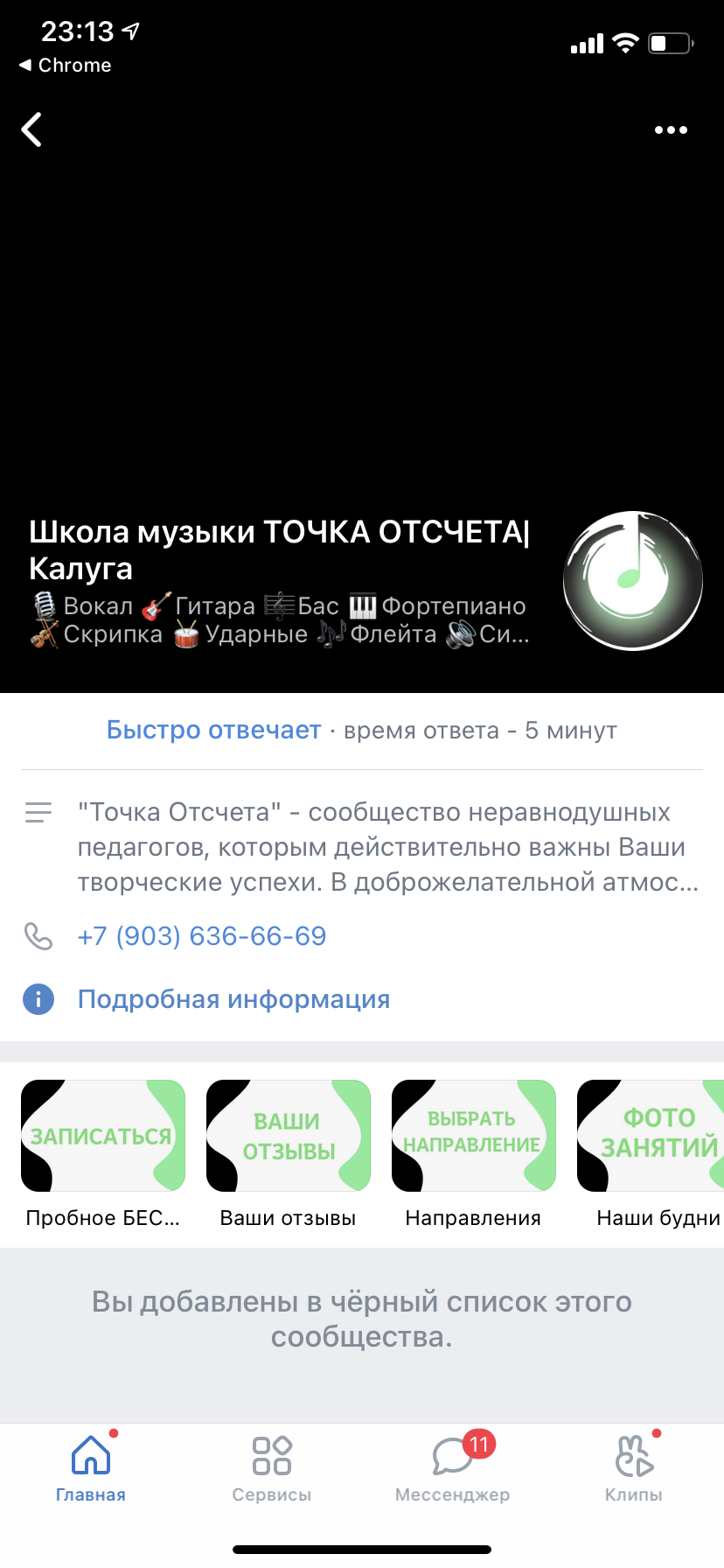724x1568 pixels.
Task: Open the Мессенджер tab with 11 unread
Action: pos(453,1468)
